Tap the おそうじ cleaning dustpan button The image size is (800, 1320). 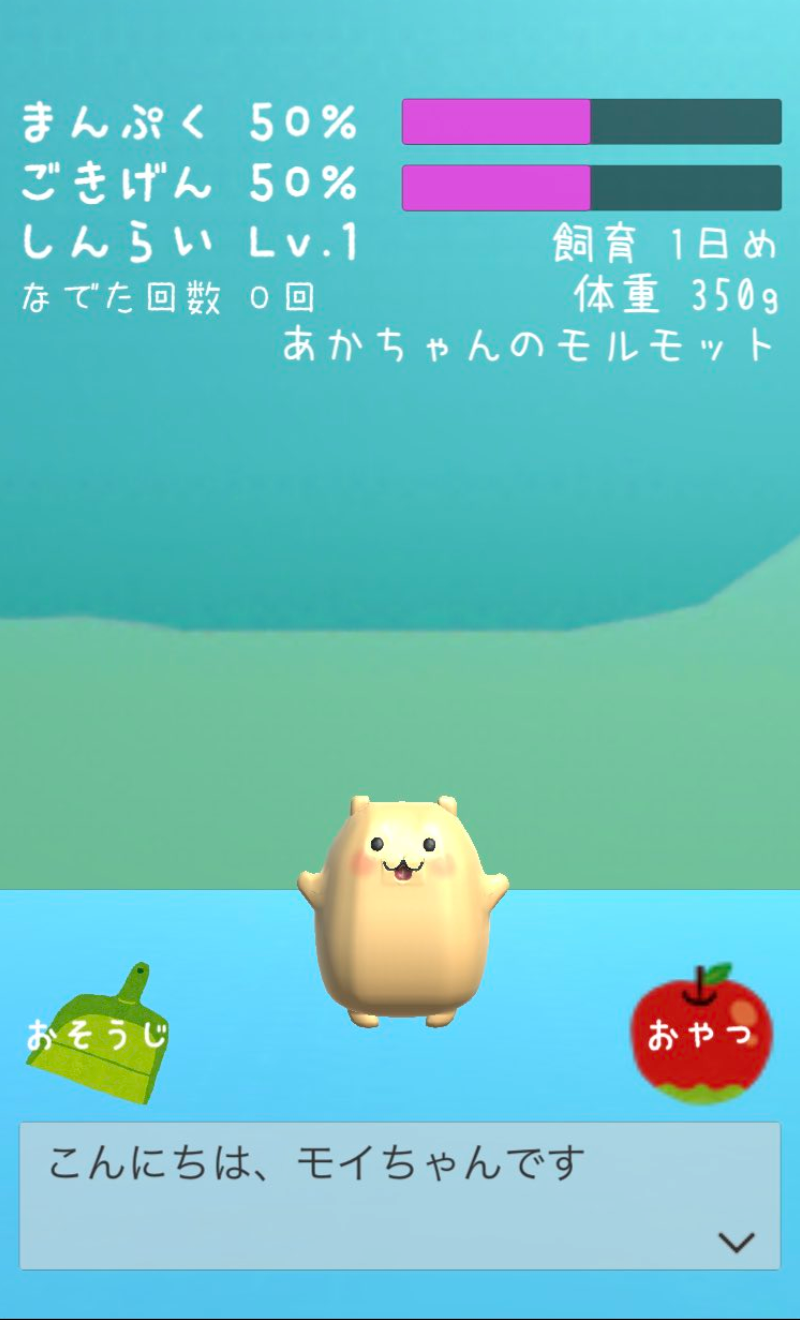click(98, 1036)
